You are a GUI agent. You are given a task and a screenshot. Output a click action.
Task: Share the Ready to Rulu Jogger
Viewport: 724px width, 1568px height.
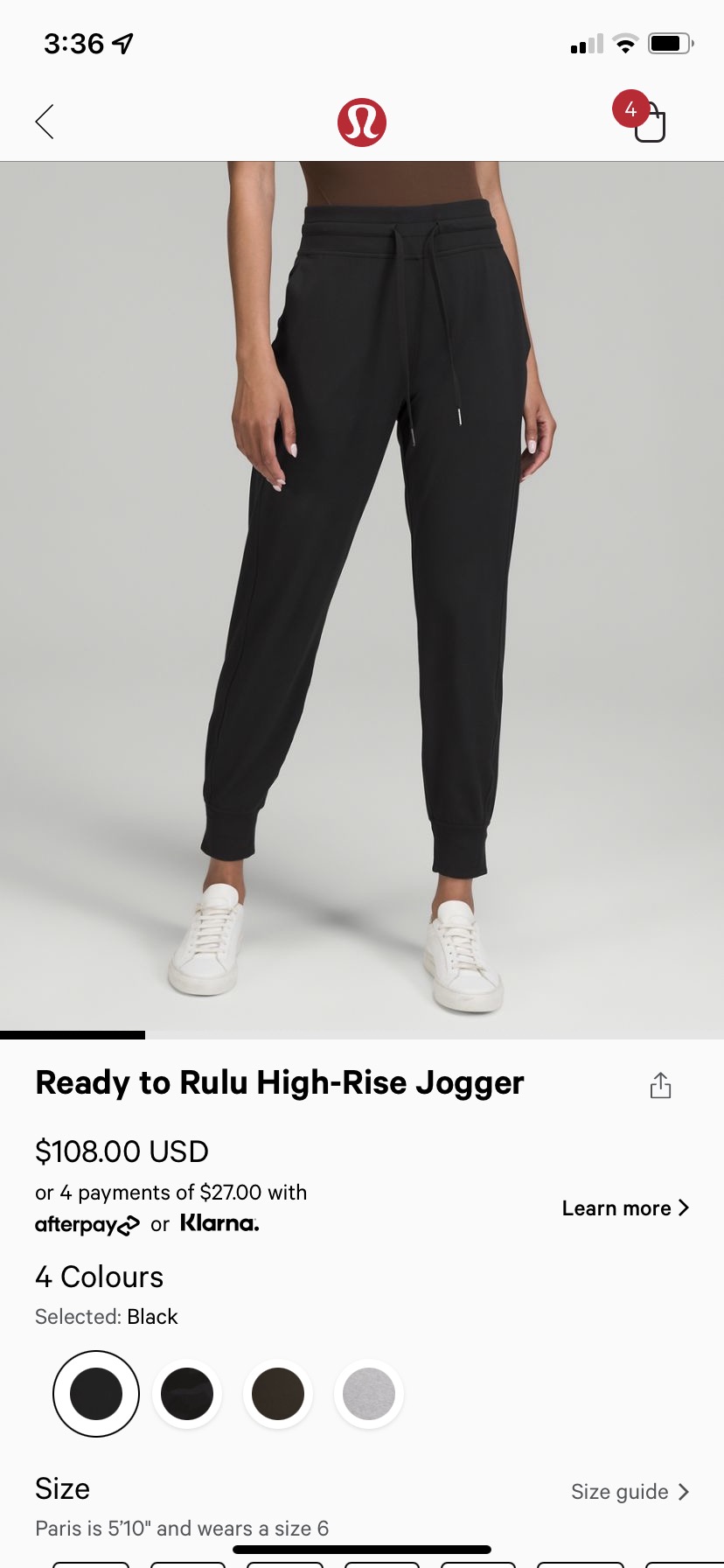tap(660, 1085)
